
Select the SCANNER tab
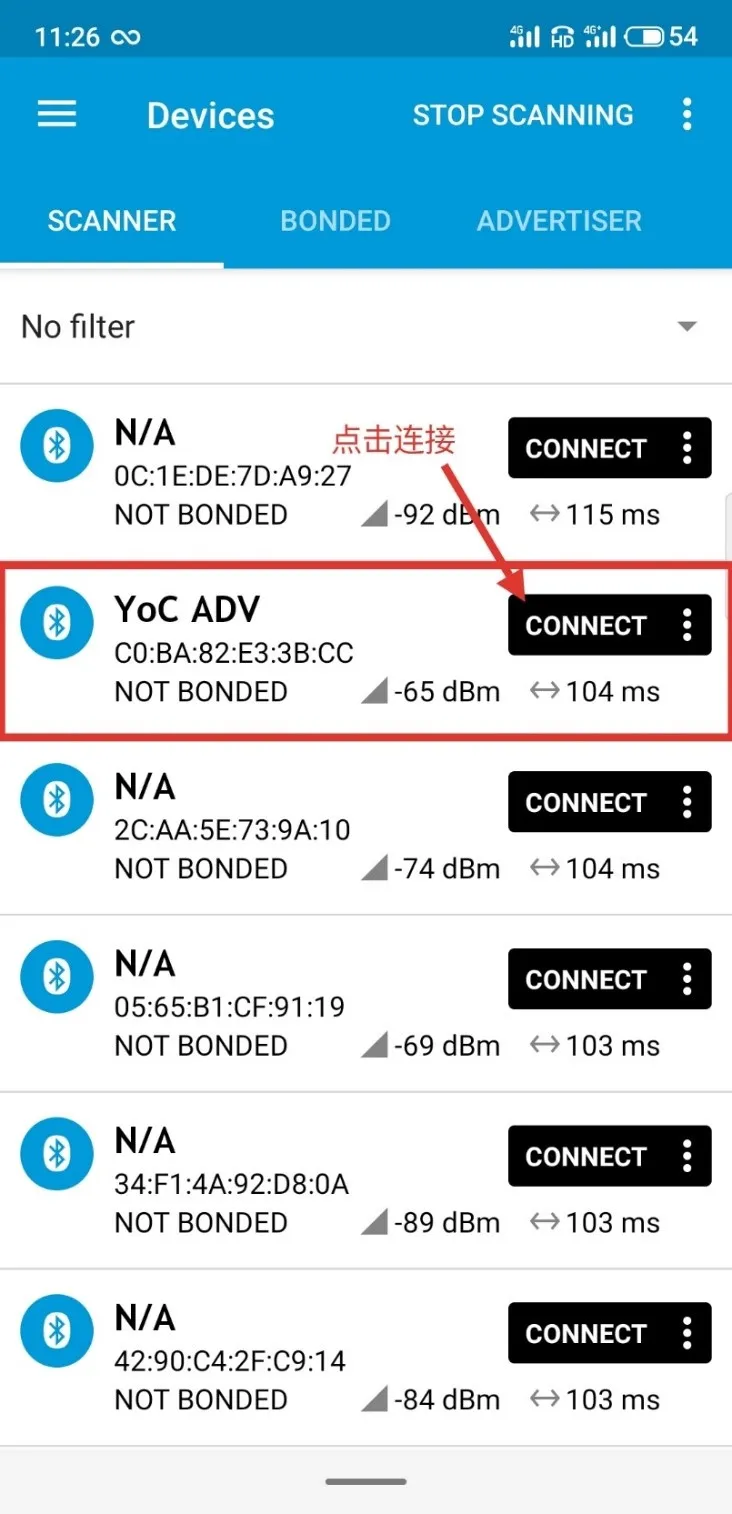pos(112,221)
